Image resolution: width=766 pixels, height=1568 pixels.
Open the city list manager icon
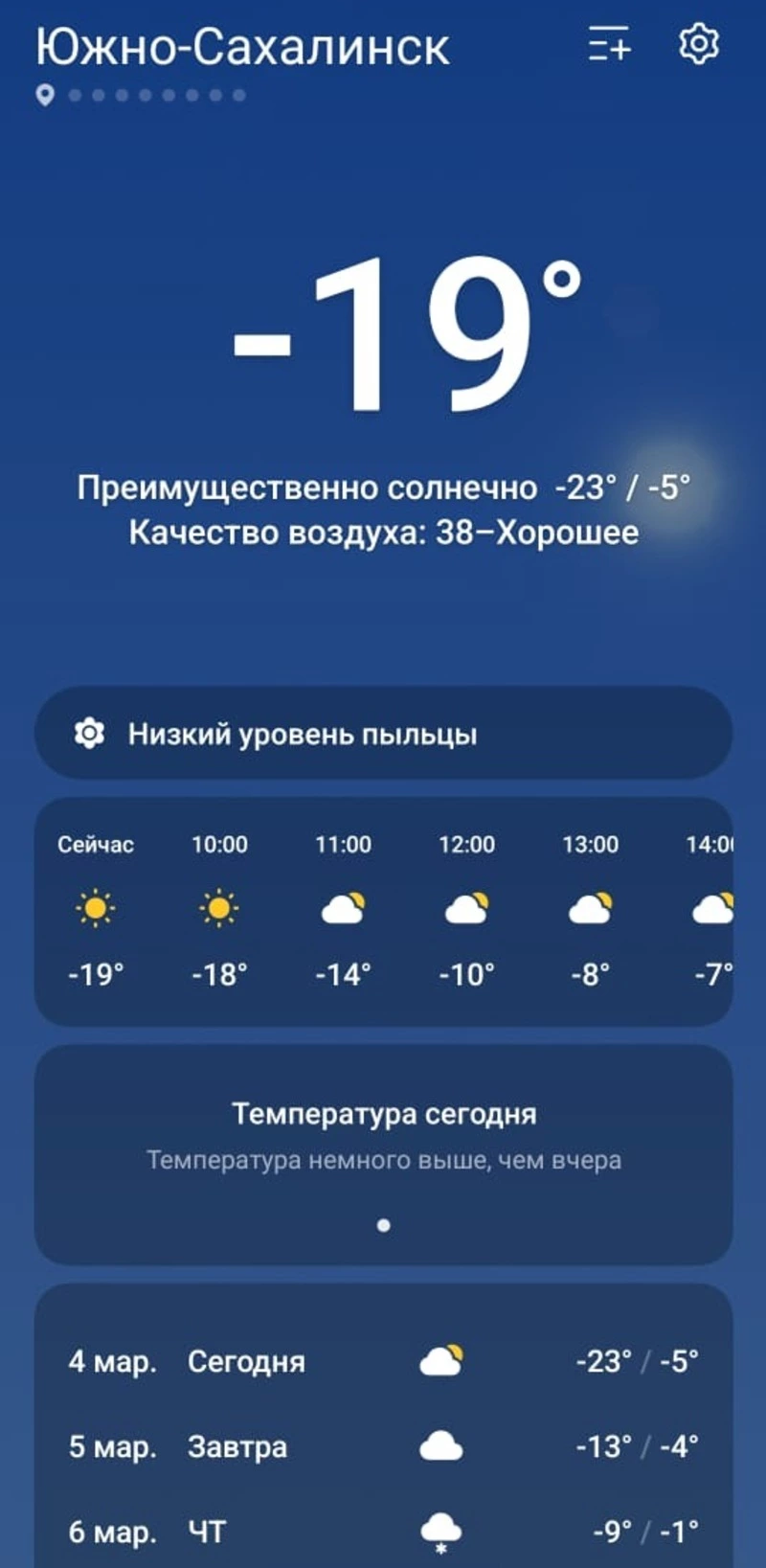tap(609, 44)
